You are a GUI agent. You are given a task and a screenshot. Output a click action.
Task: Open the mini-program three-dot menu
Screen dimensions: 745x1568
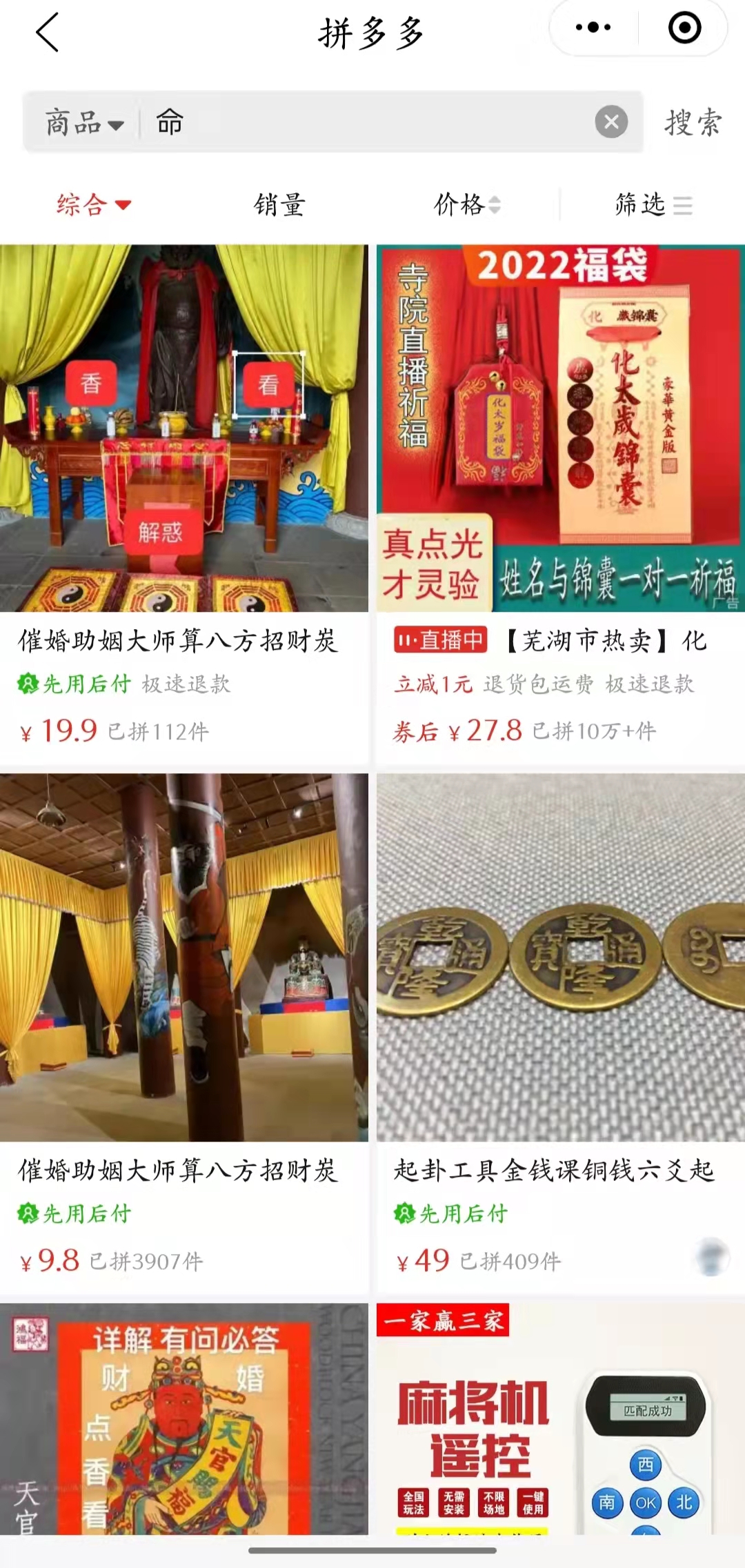[593, 28]
